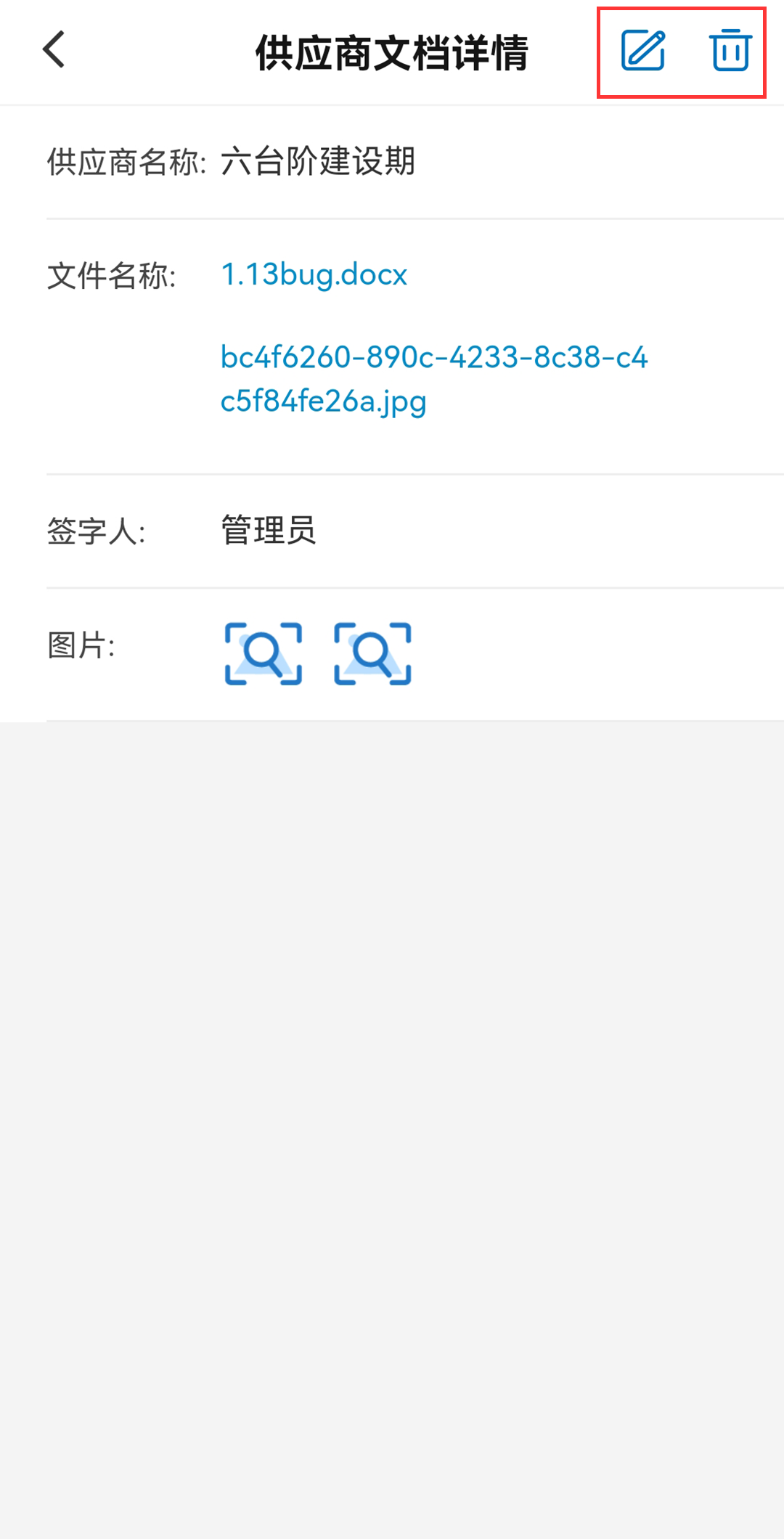
Task: Delete the supplier document with trash icon
Action: click(730, 50)
